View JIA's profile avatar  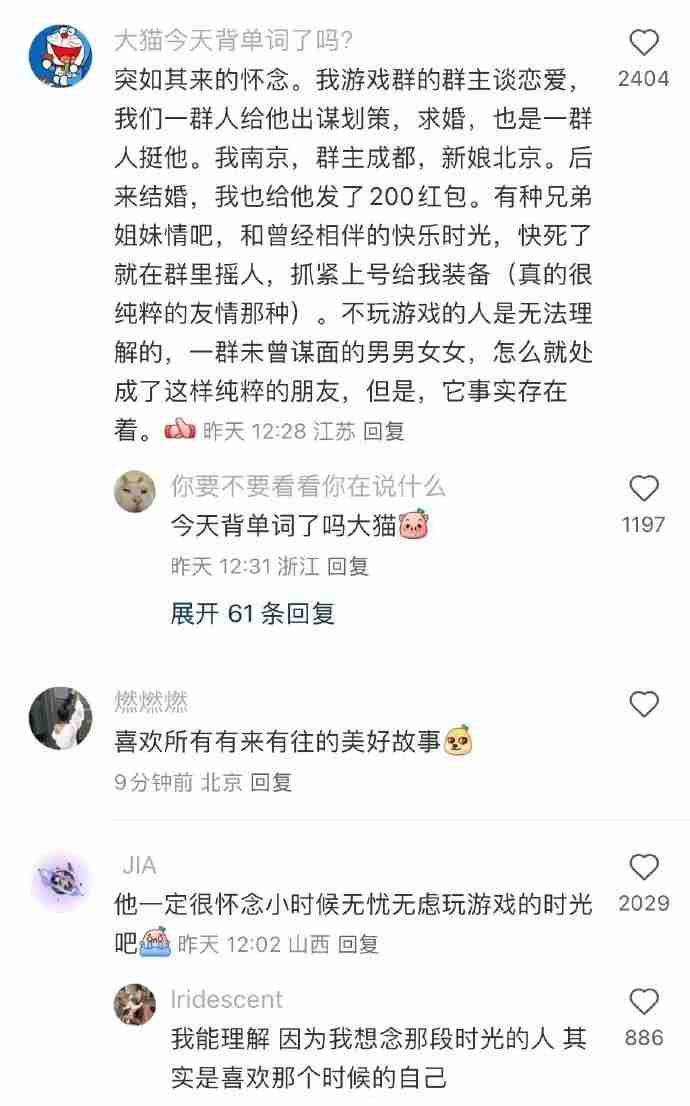click(x=60, y=881)
